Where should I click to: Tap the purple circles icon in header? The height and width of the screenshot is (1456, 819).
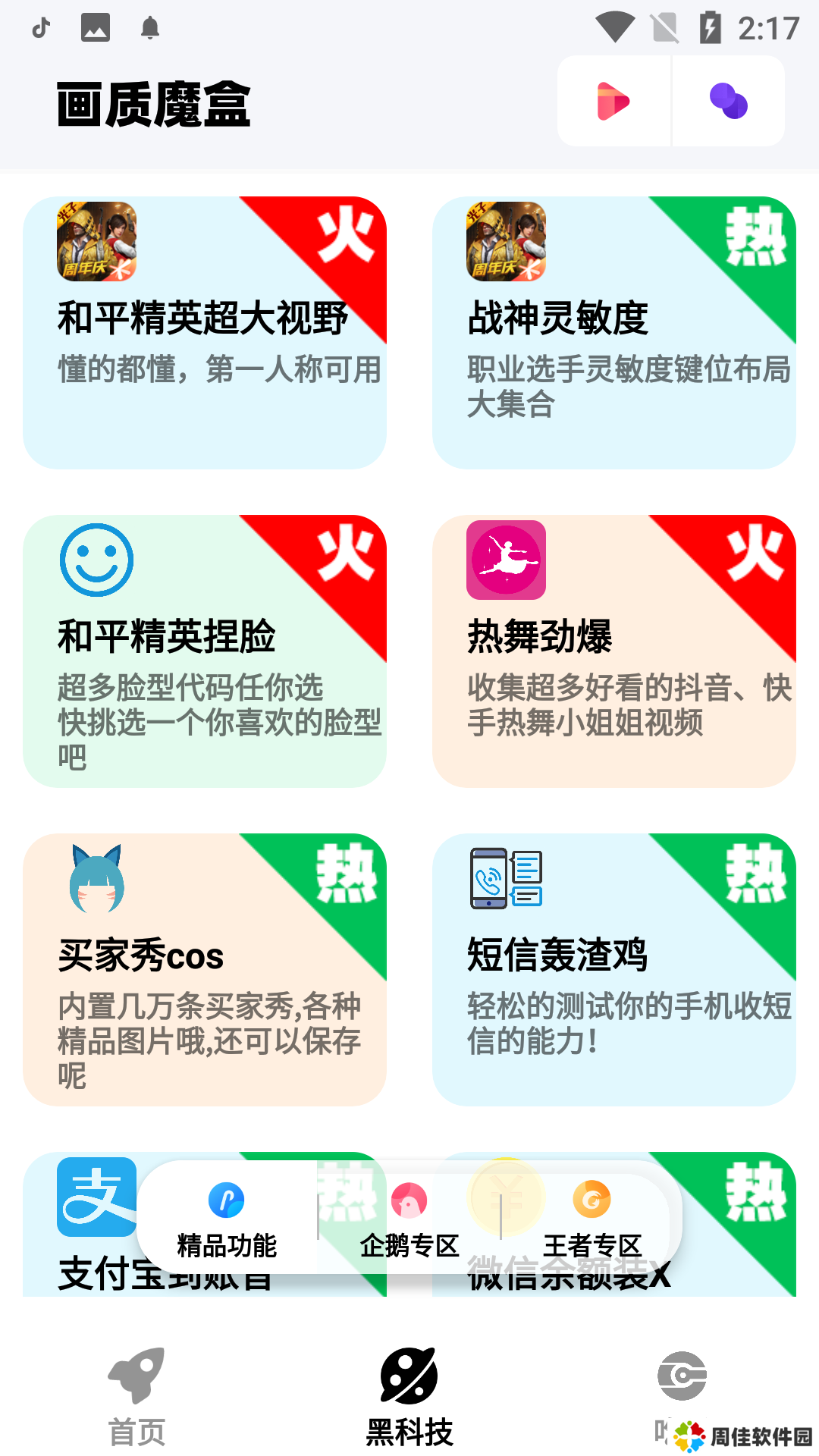point(728,101)
